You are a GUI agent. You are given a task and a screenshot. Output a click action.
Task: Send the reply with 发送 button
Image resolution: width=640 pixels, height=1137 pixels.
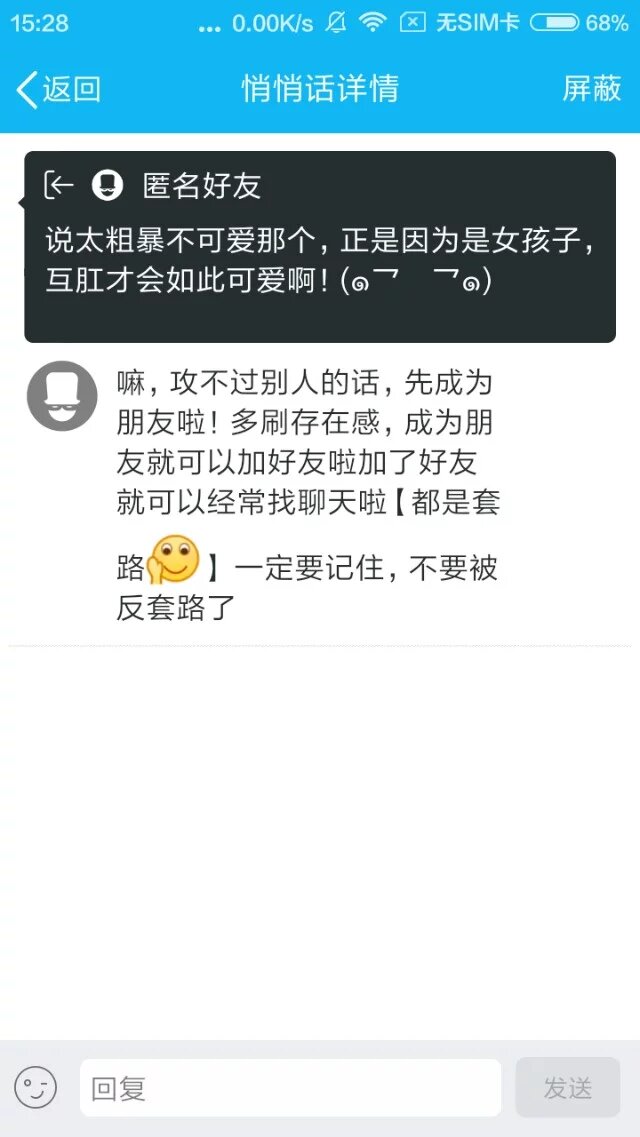(567, 1088)
